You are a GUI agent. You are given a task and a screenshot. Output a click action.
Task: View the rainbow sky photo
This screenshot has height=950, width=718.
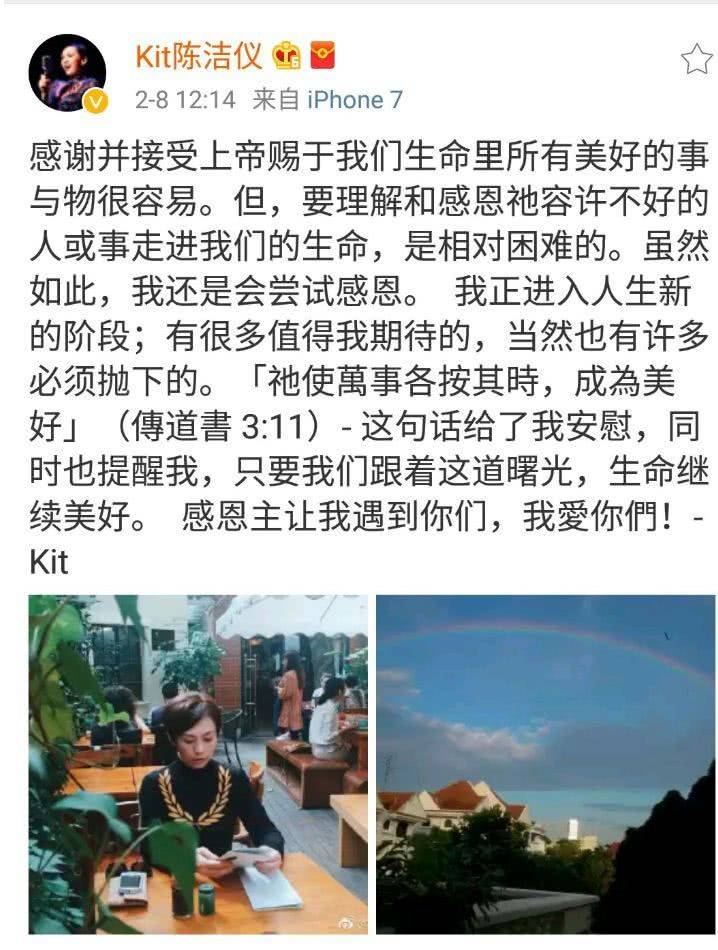(x=545, y=765)
